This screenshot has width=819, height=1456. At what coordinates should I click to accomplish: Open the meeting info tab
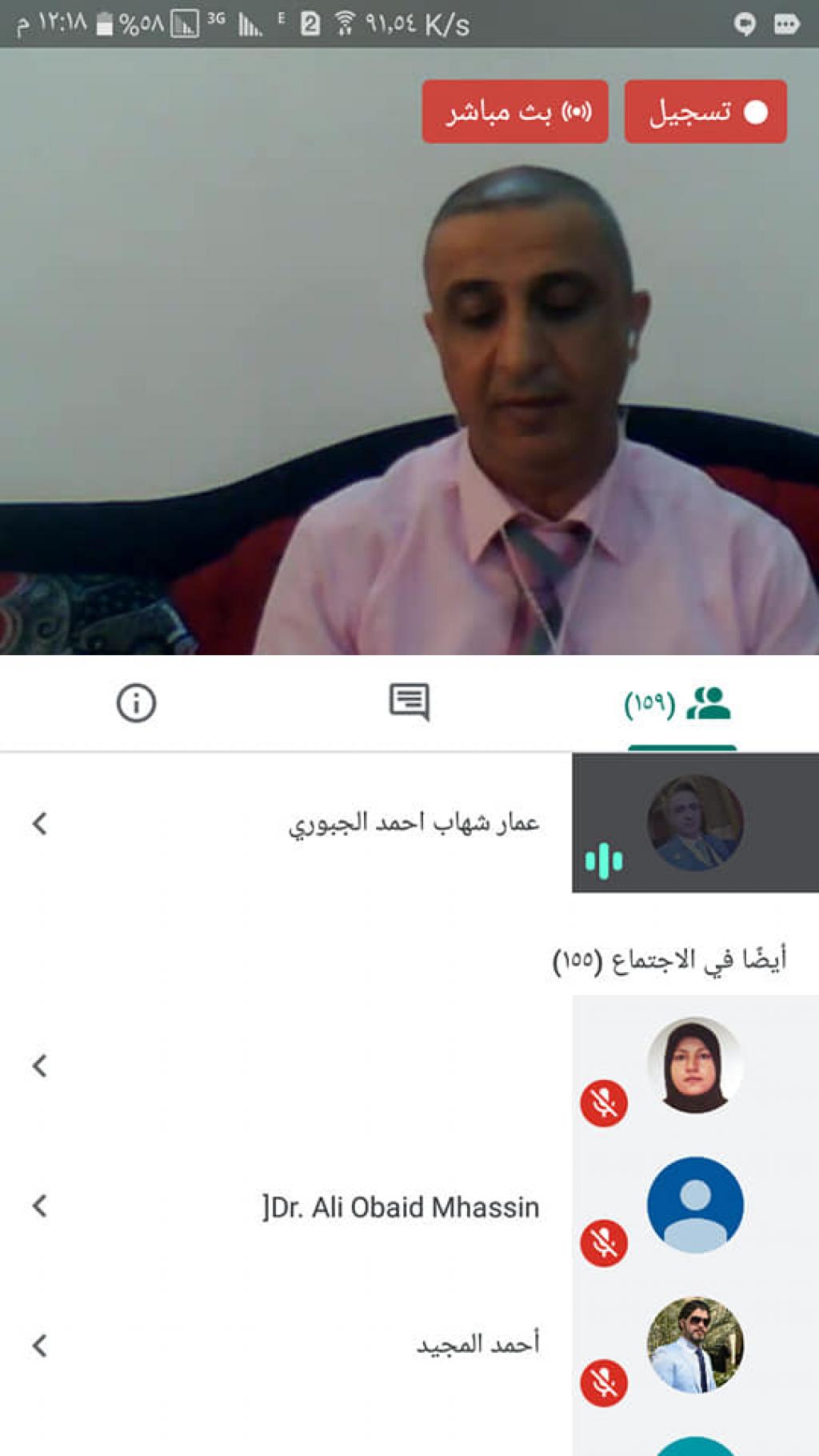pyautogui.click(x=136, y=703)
